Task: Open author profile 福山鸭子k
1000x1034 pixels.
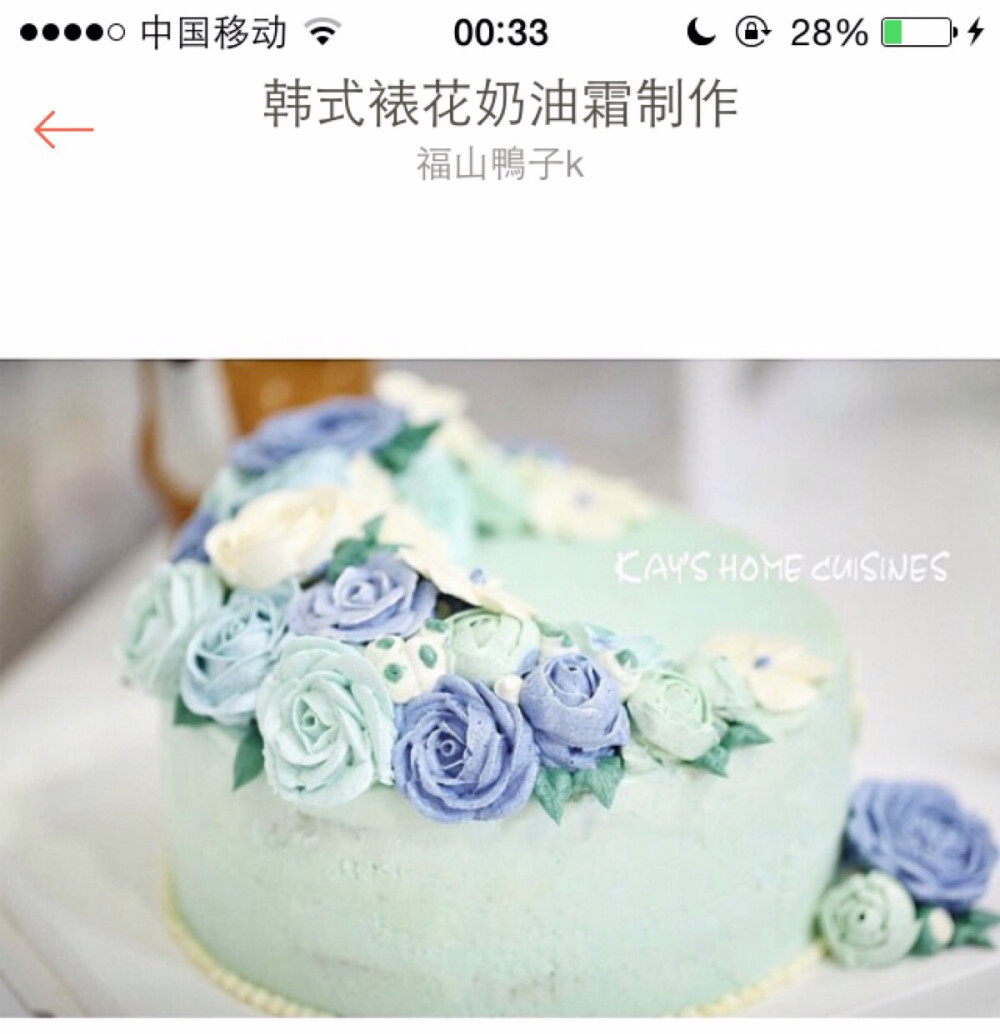Action: (499, 165)
